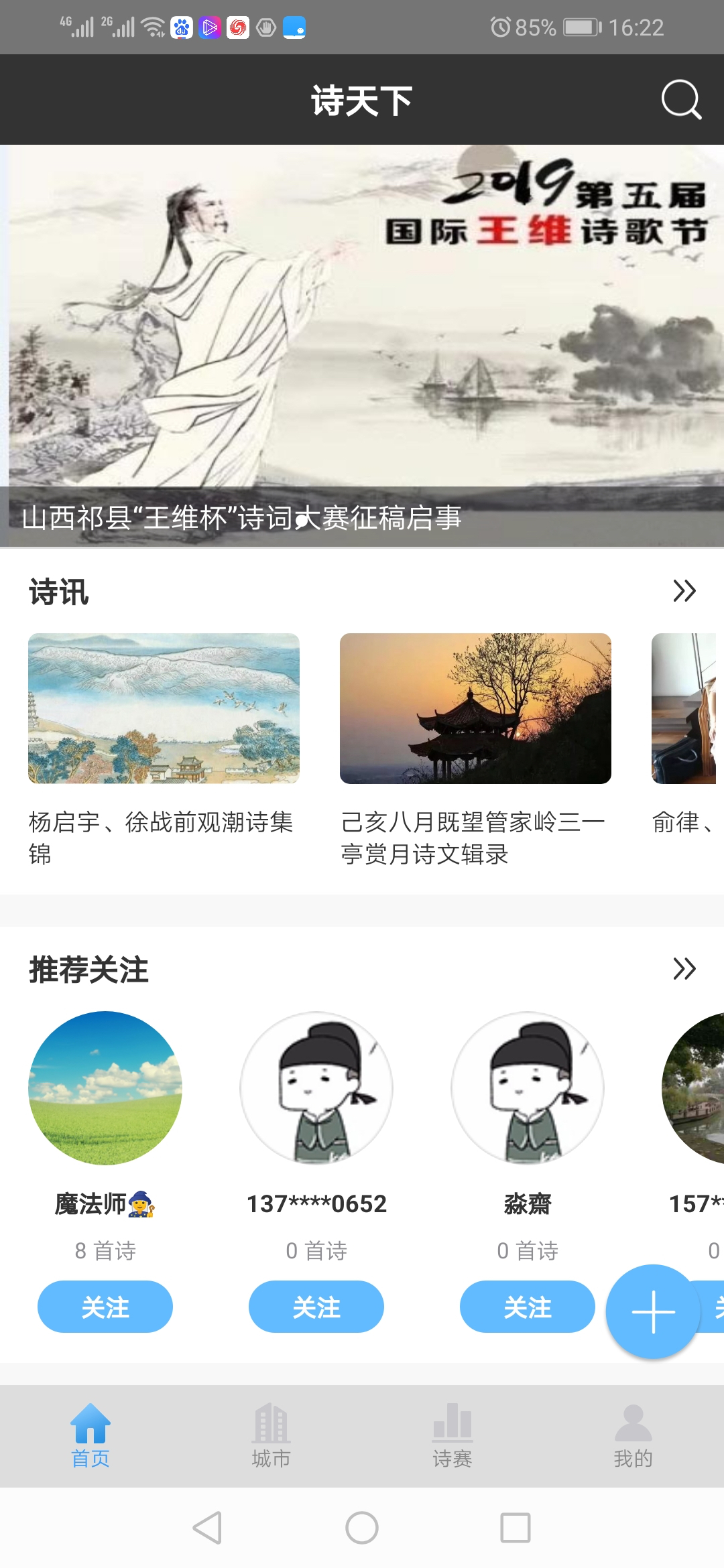Tap the floating plus button
This screenshot has height=1568, width=724.
click(653, 1311)
